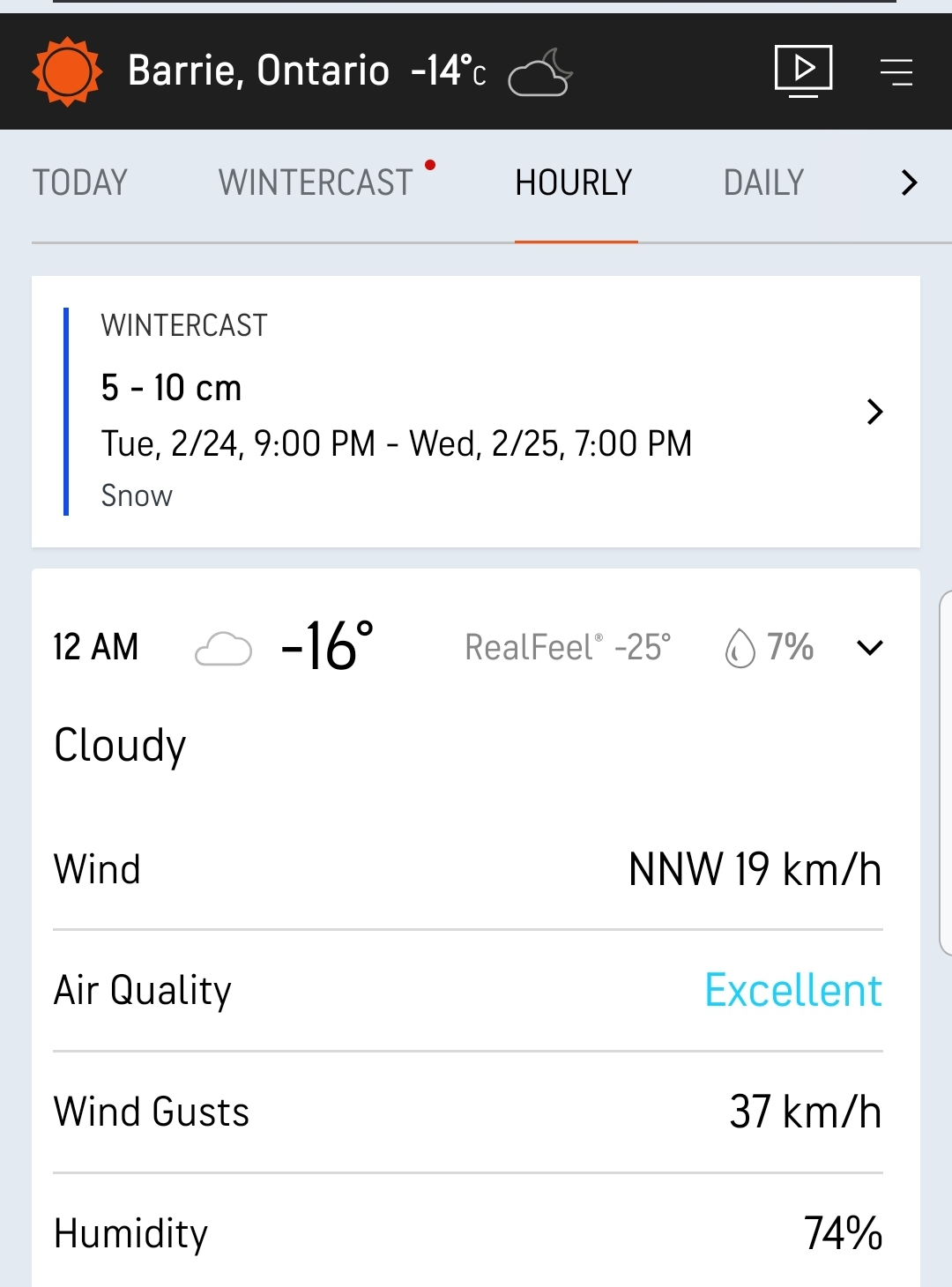Select the Hourly tab

(x=574, y=182)
